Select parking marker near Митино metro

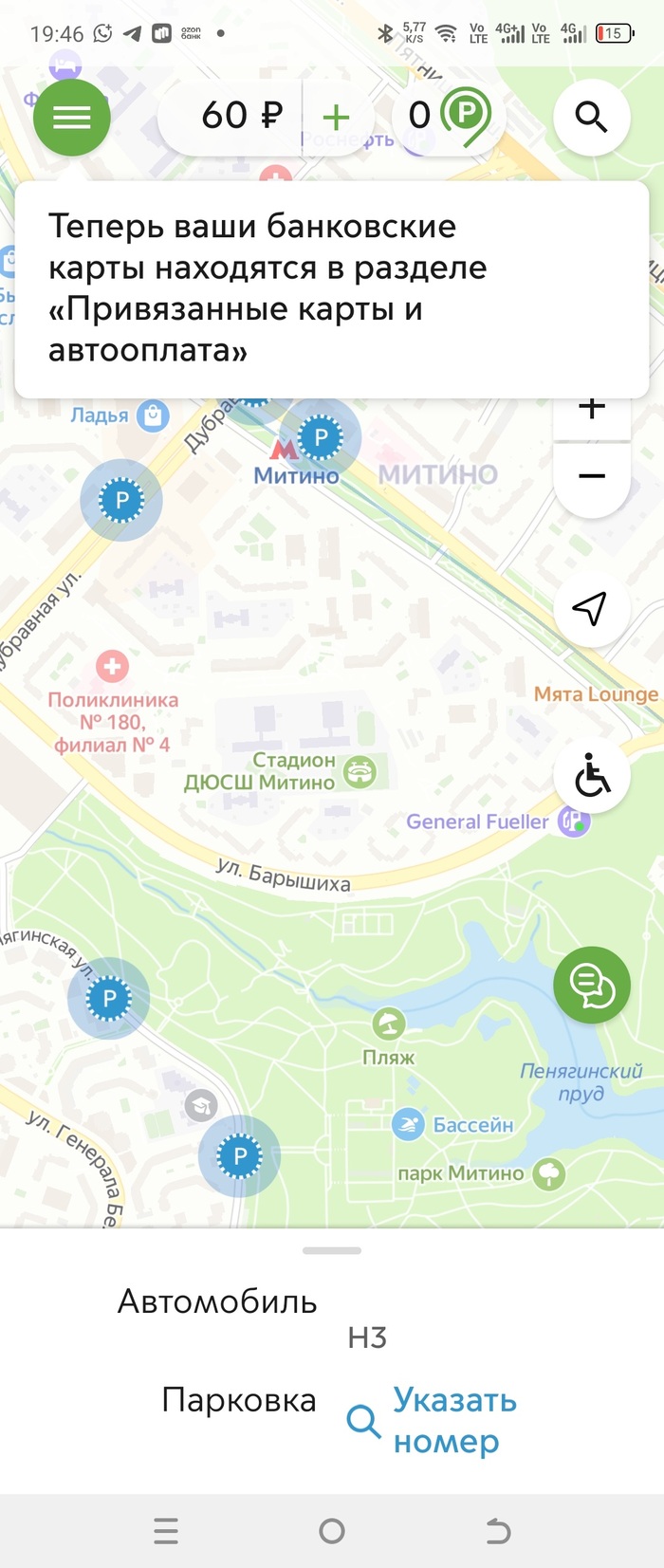coord(321,437)
